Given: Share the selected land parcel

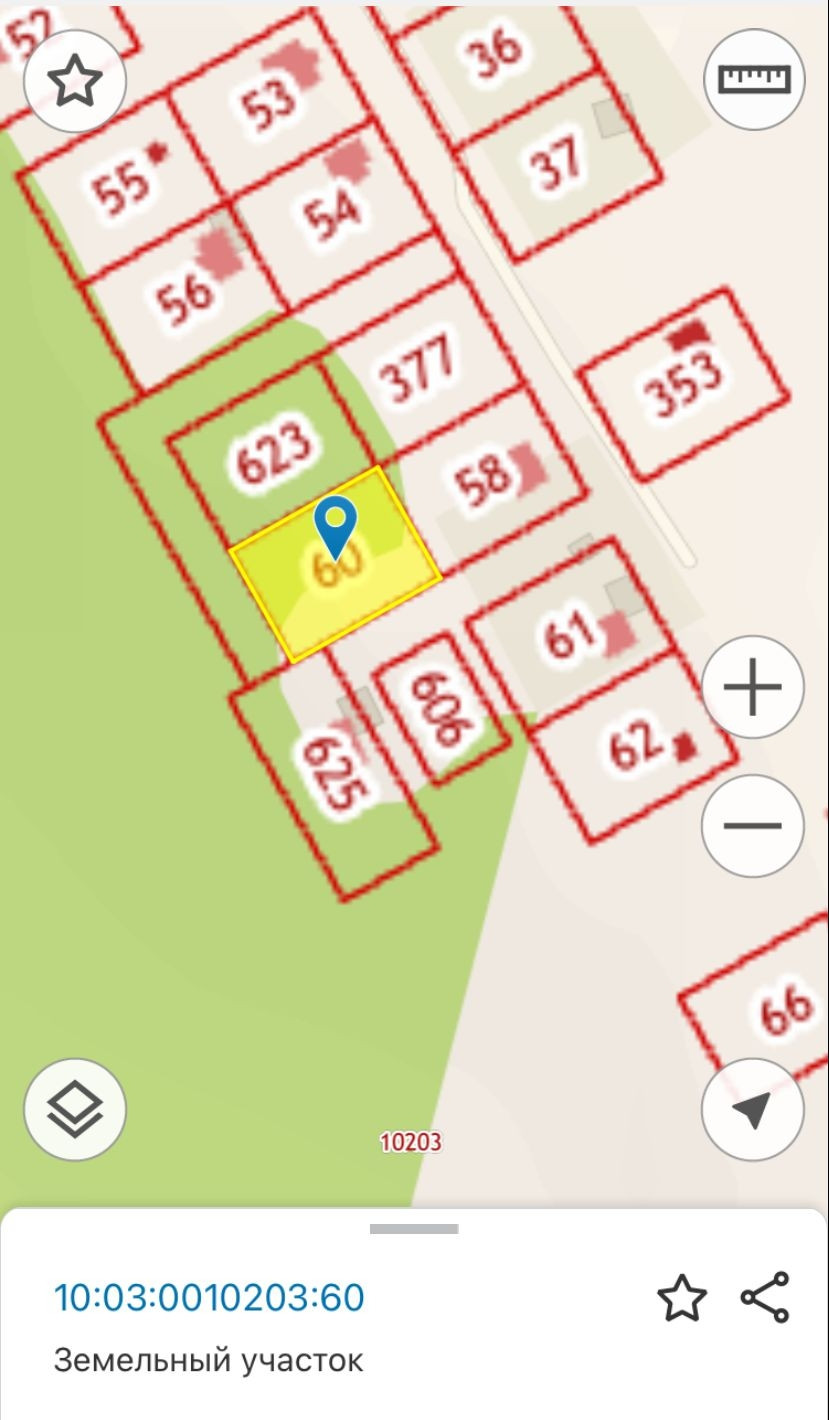Looking at the screenshot, I should coord(765,1297).
